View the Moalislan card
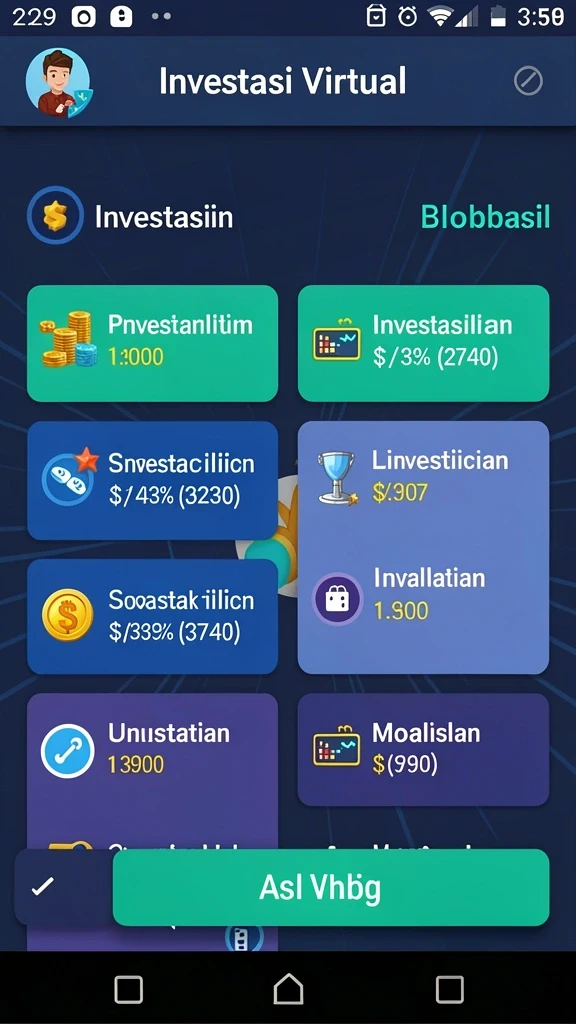Viewport: 576px width, 1024px height. (x=423, y=750)
